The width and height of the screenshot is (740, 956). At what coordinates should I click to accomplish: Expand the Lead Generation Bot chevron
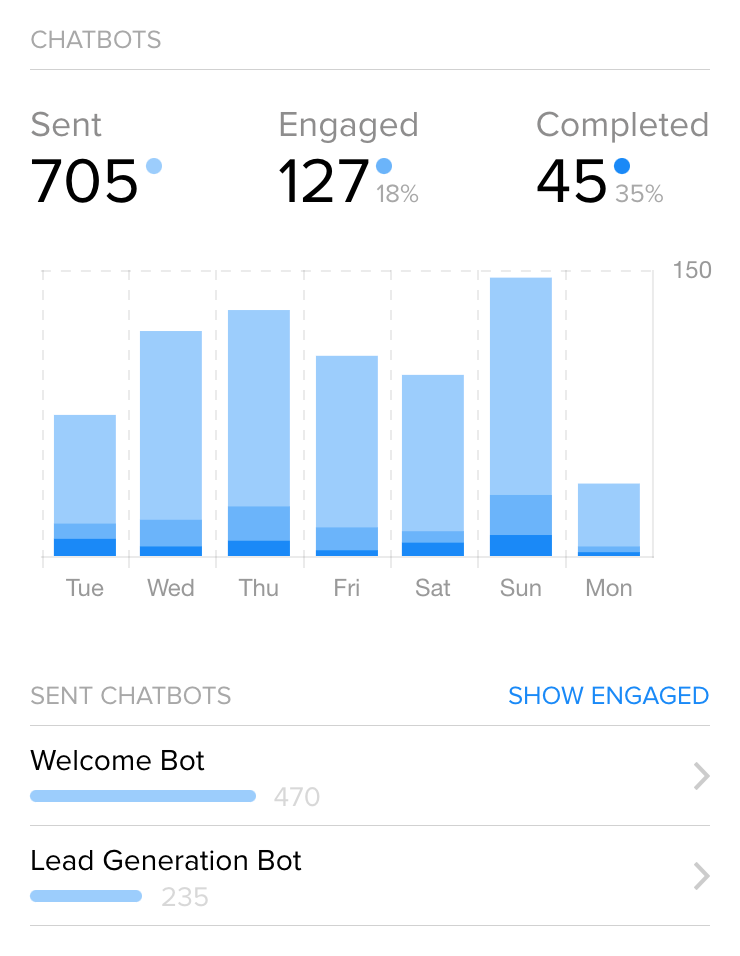(700, 877)
